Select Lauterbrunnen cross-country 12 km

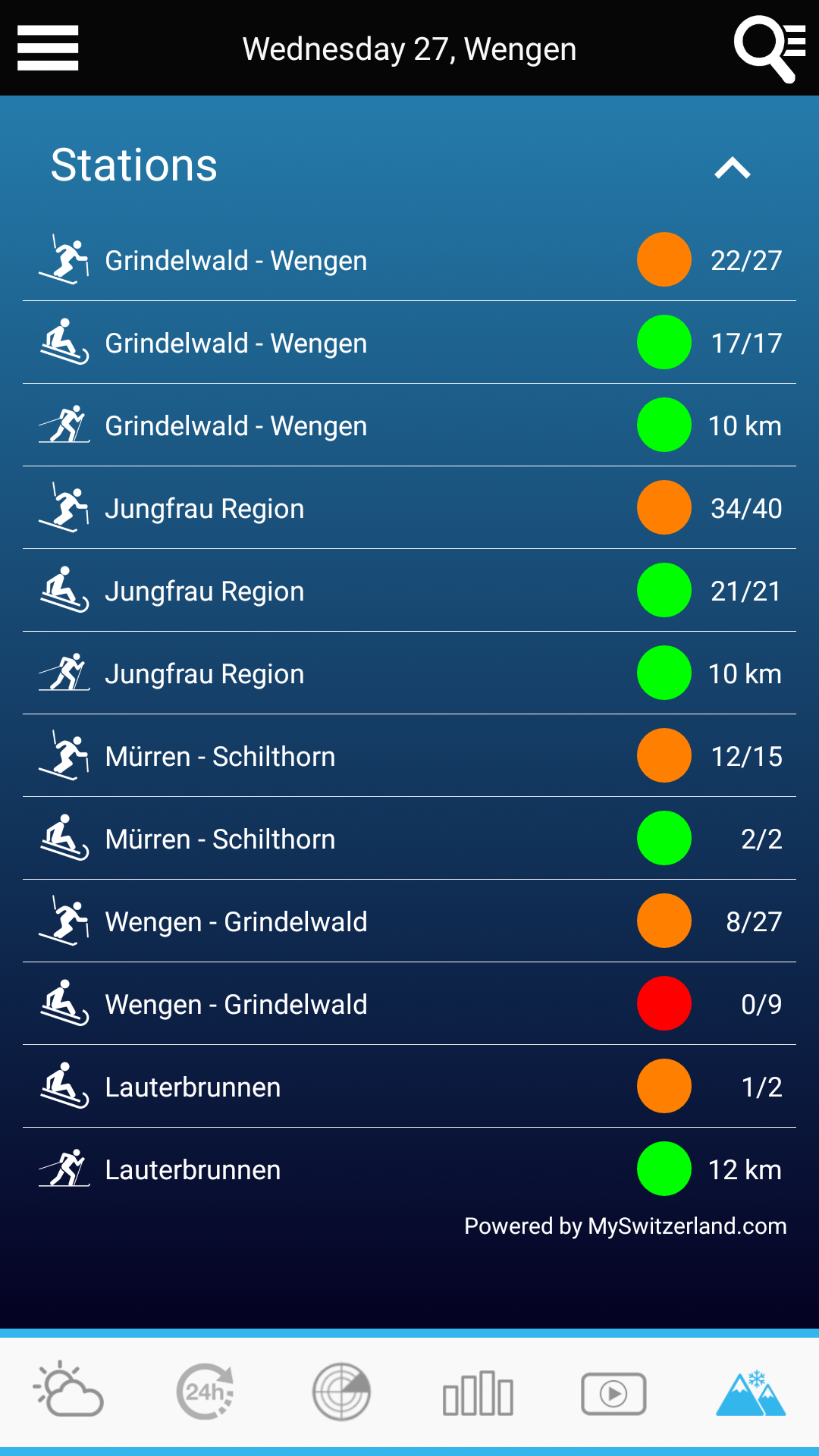409,1169
